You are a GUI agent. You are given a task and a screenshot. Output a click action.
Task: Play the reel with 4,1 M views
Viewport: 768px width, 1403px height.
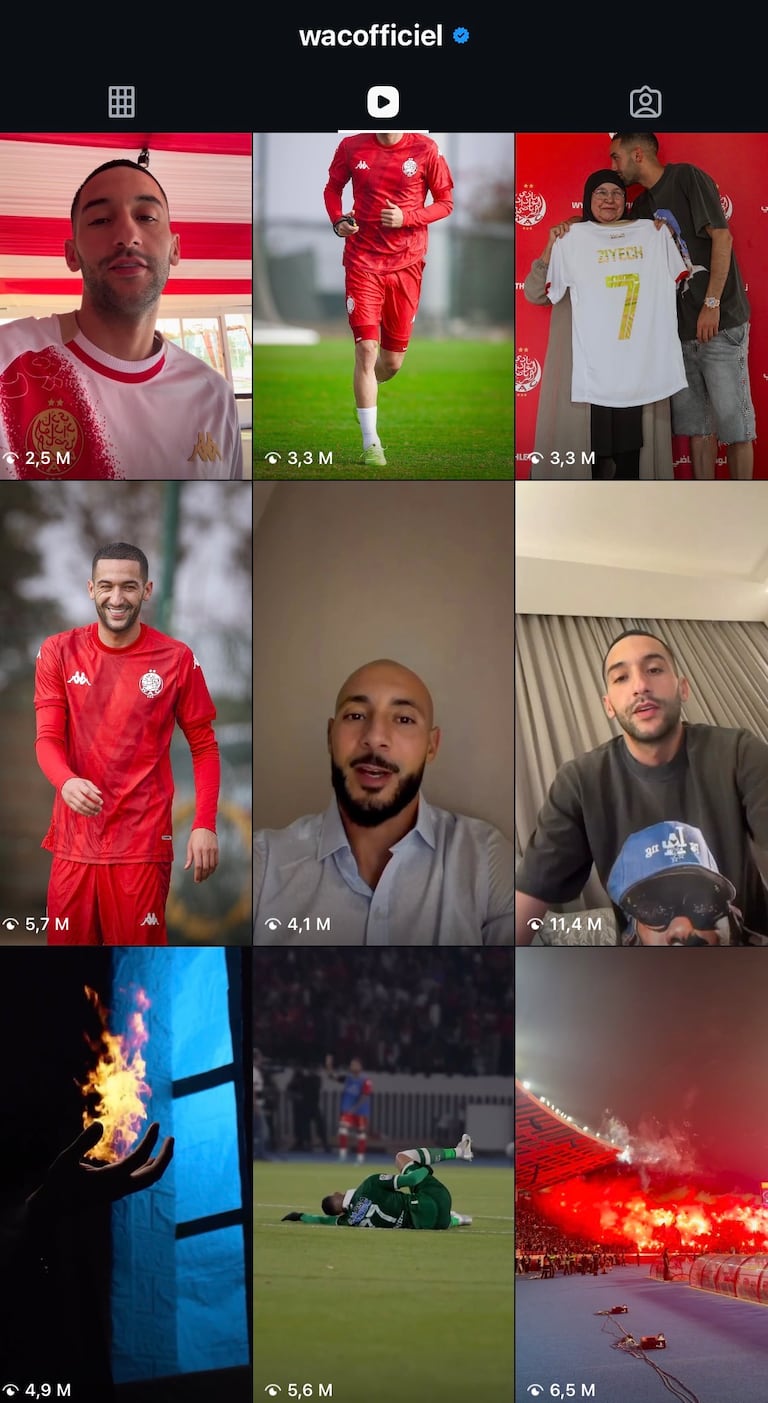[x=383, y=712]
